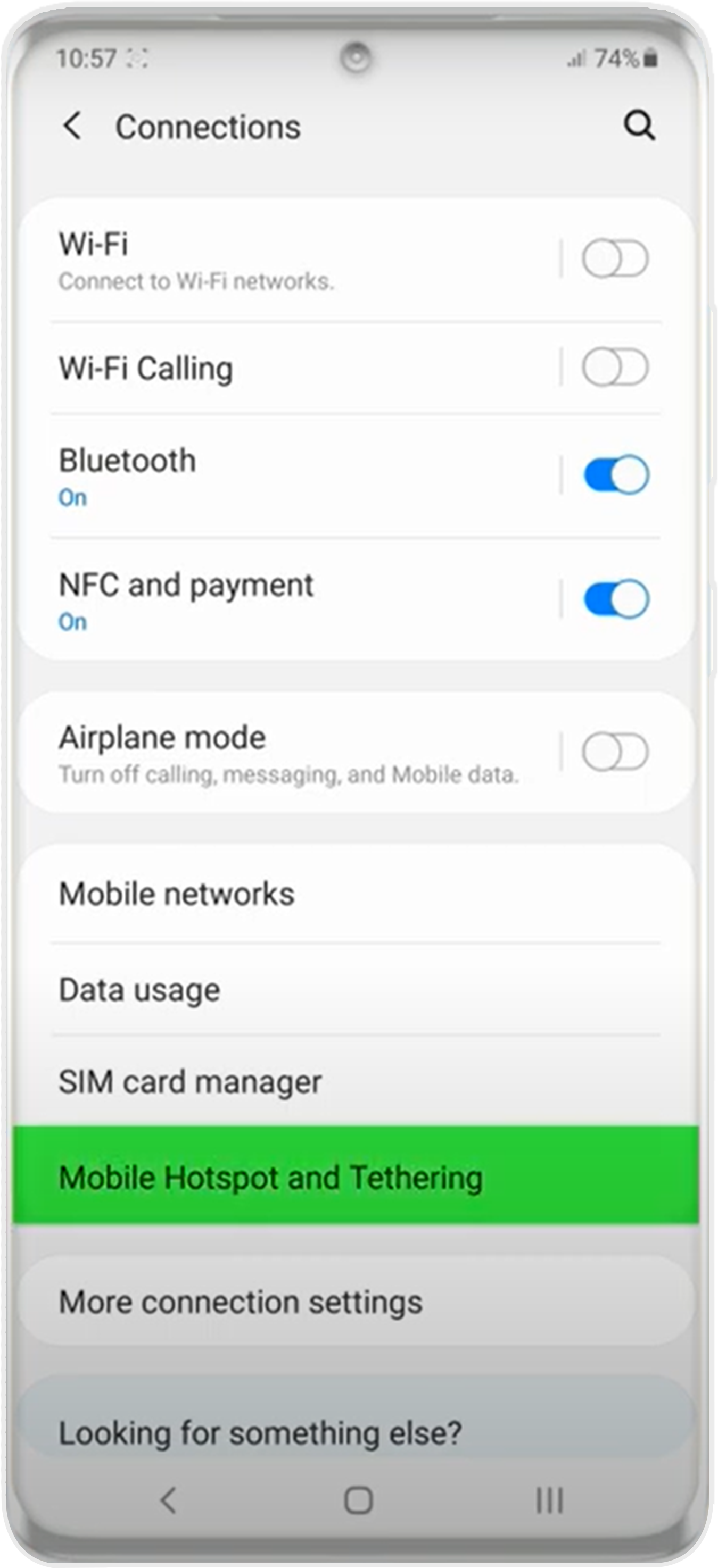
Task: Switch on Airplane mode
Action: [x=614, y=752]
